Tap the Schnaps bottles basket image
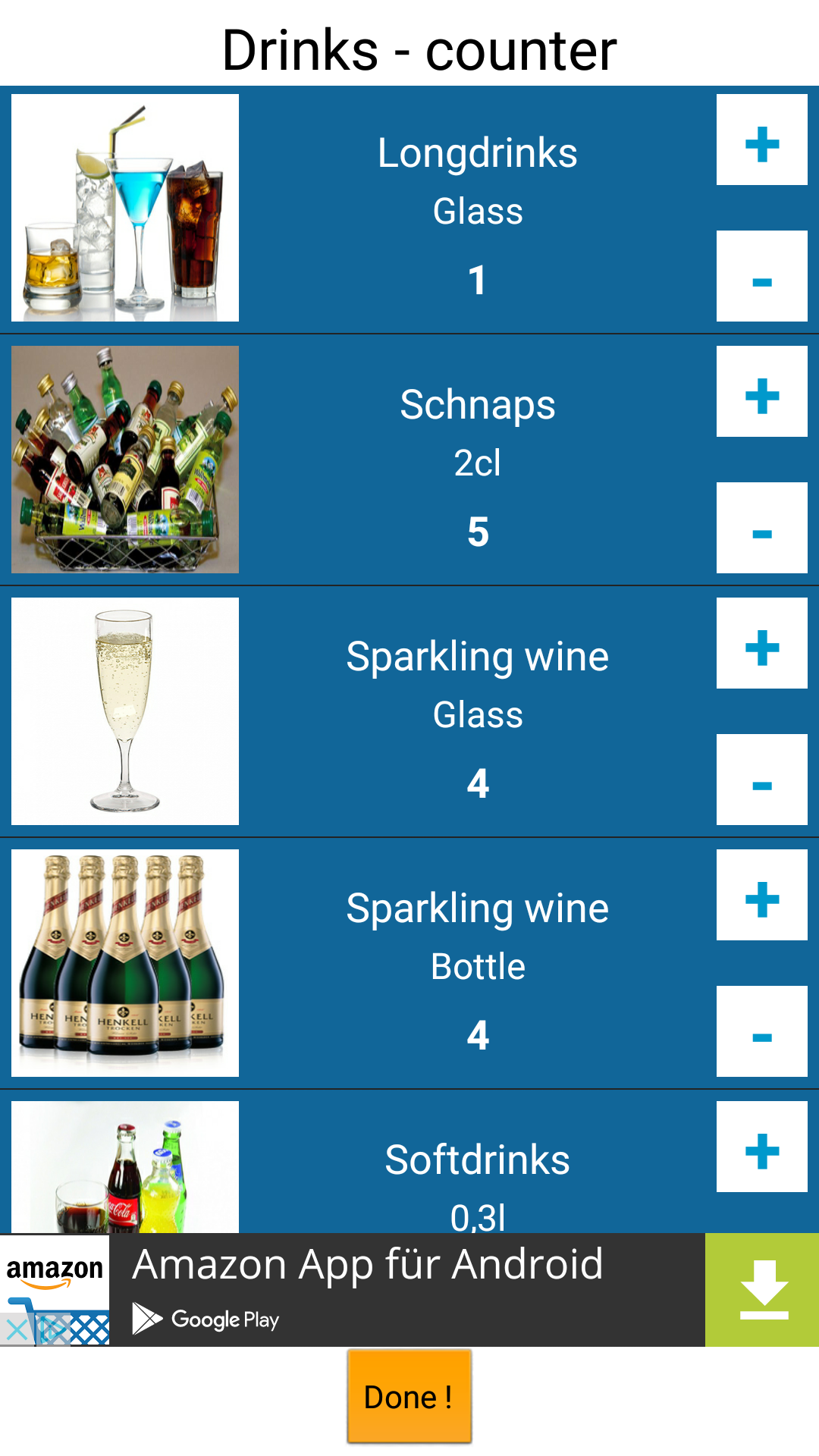 pos(125,457)
